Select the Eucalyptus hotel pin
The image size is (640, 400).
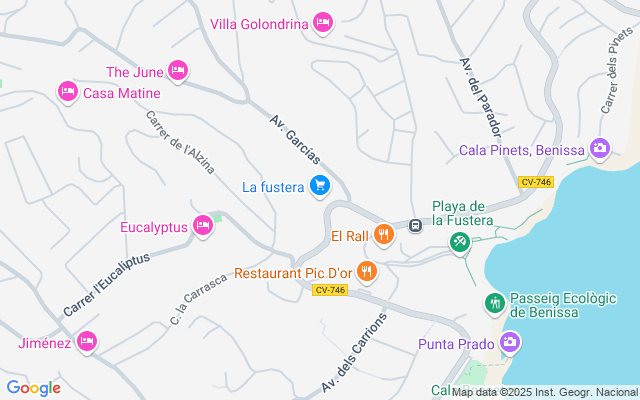coord(203,226)
